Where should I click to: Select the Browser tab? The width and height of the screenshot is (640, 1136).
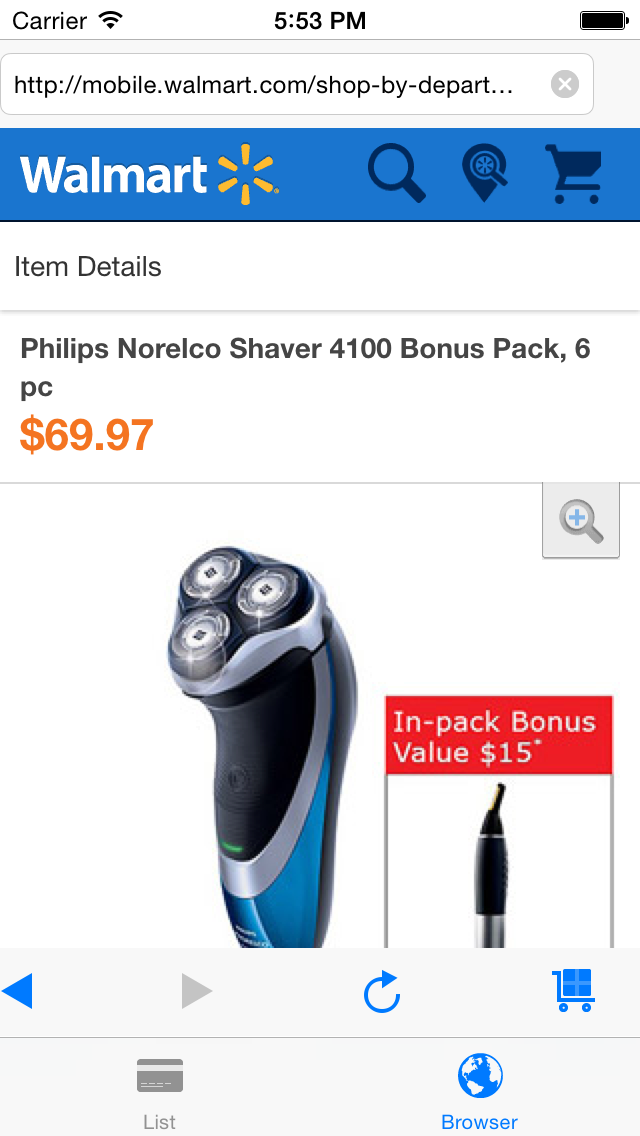[480, 1092]
